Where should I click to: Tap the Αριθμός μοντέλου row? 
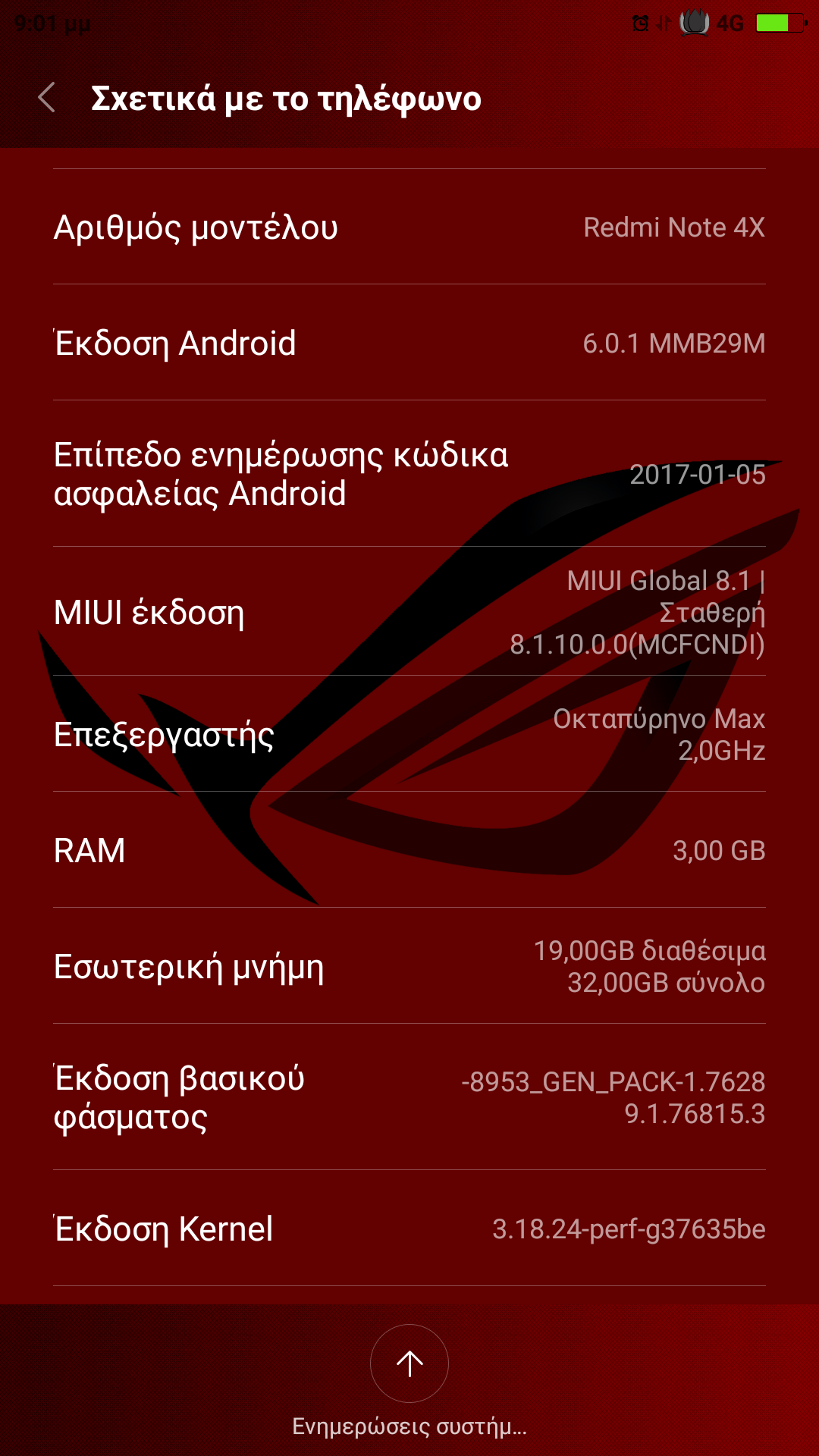[409, 227]
